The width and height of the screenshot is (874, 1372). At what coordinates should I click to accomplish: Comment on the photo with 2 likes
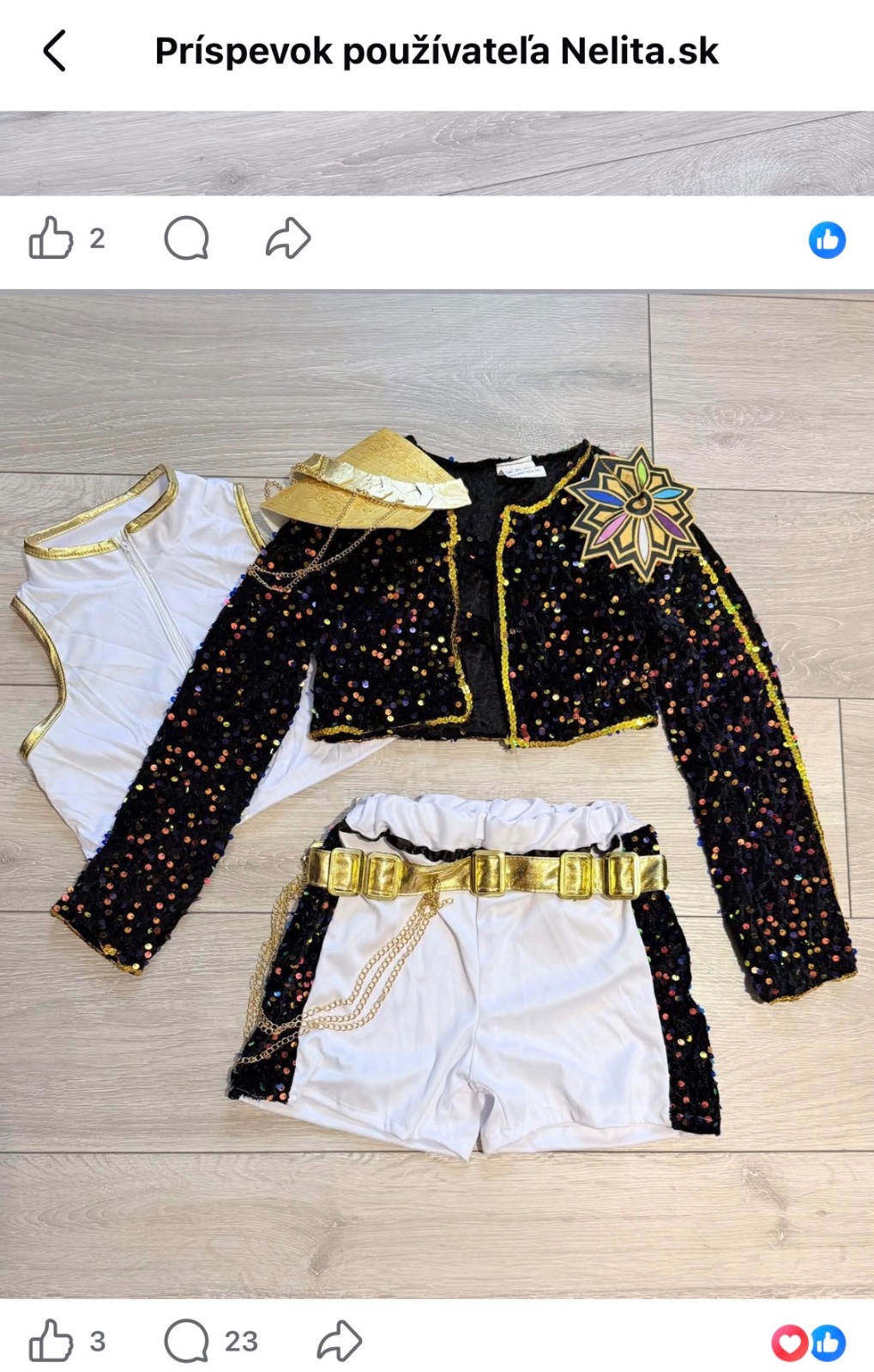pyautogui.click(x=186, y=238)
